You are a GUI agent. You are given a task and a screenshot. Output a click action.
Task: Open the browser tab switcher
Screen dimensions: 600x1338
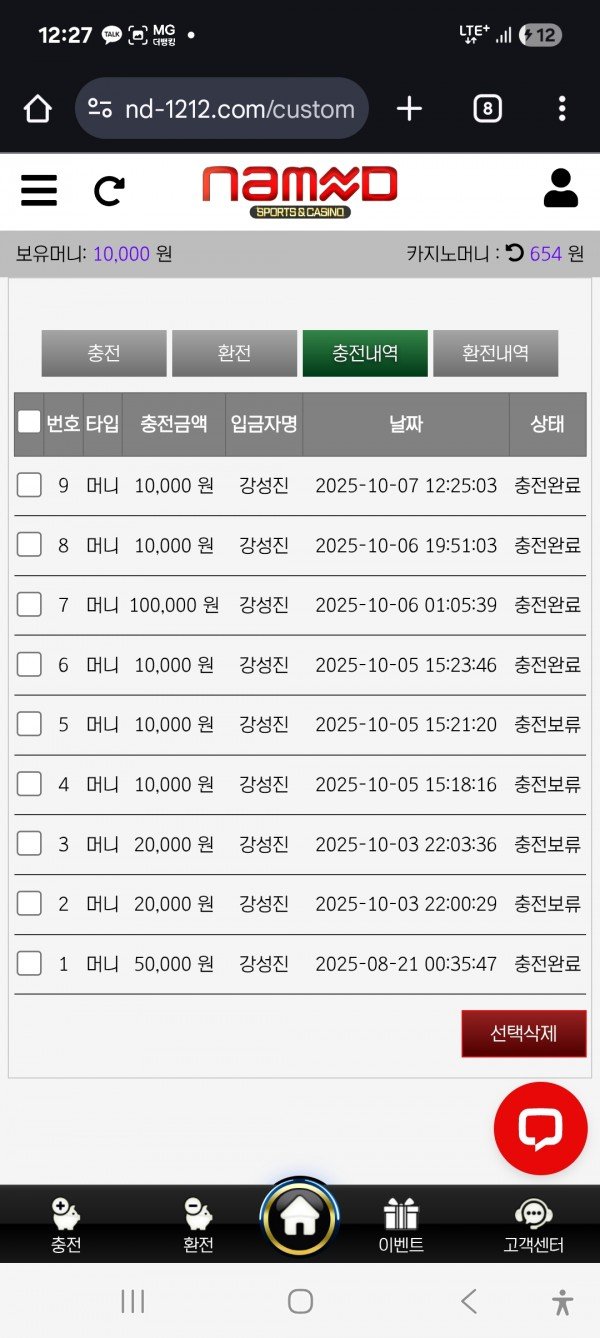pyautogui.click(x=487, y=108)
